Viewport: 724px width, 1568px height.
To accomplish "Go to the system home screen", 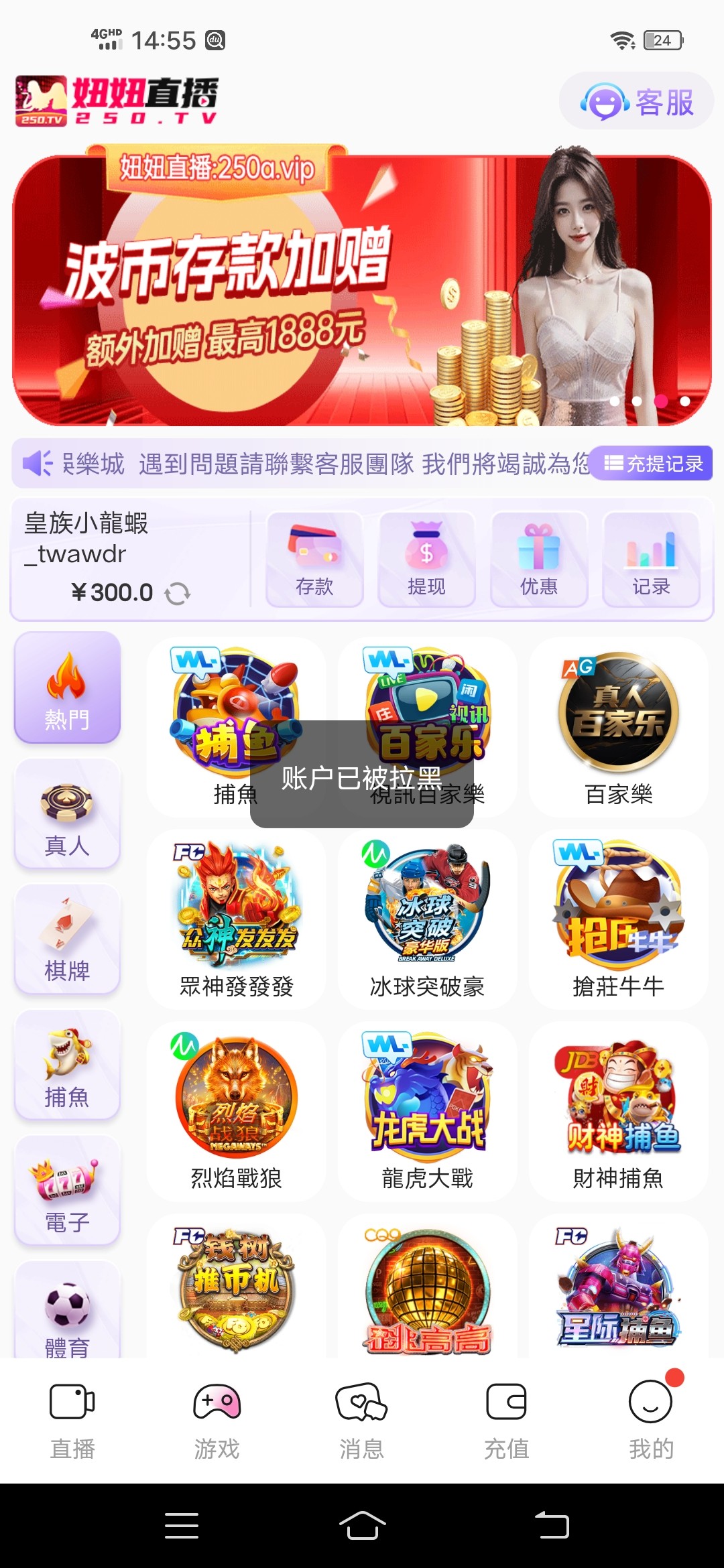I will 362,1526.
